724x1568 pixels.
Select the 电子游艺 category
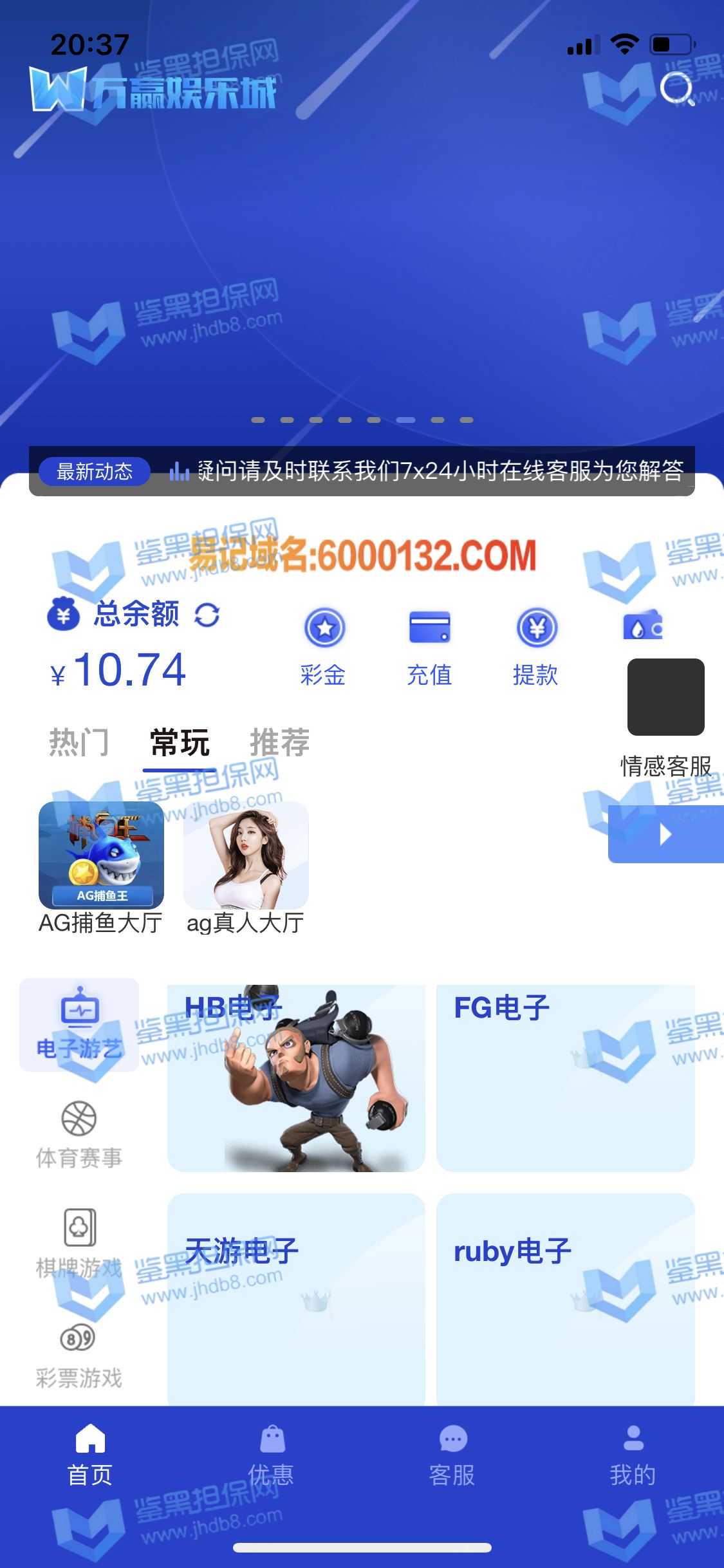point(79,1025)
